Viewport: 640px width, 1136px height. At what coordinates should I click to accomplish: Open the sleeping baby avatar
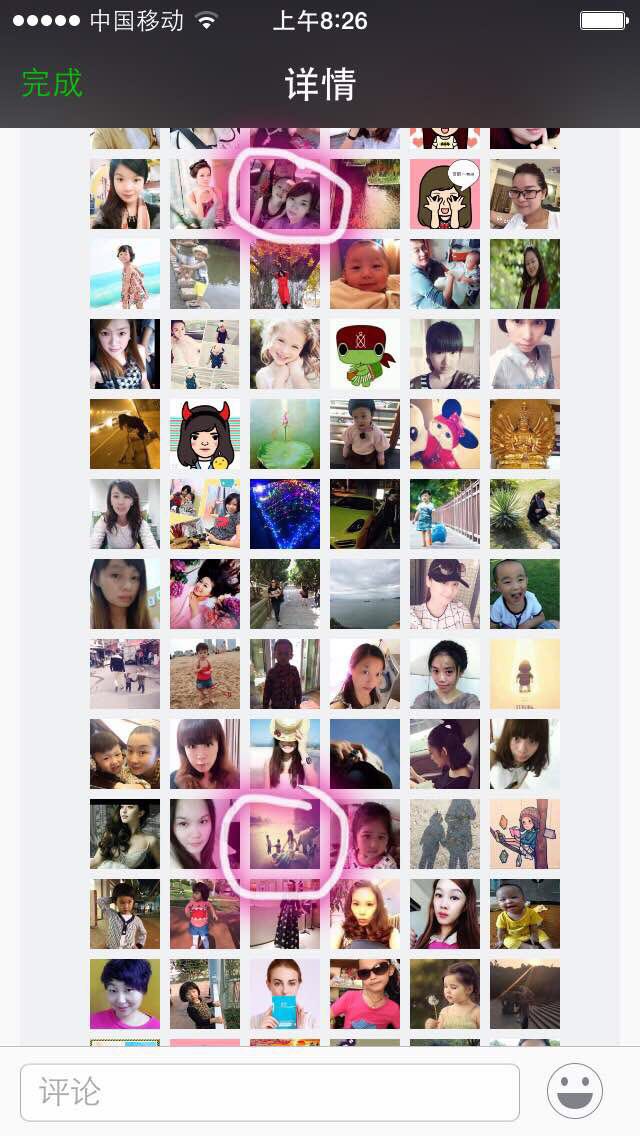point(365,274)
